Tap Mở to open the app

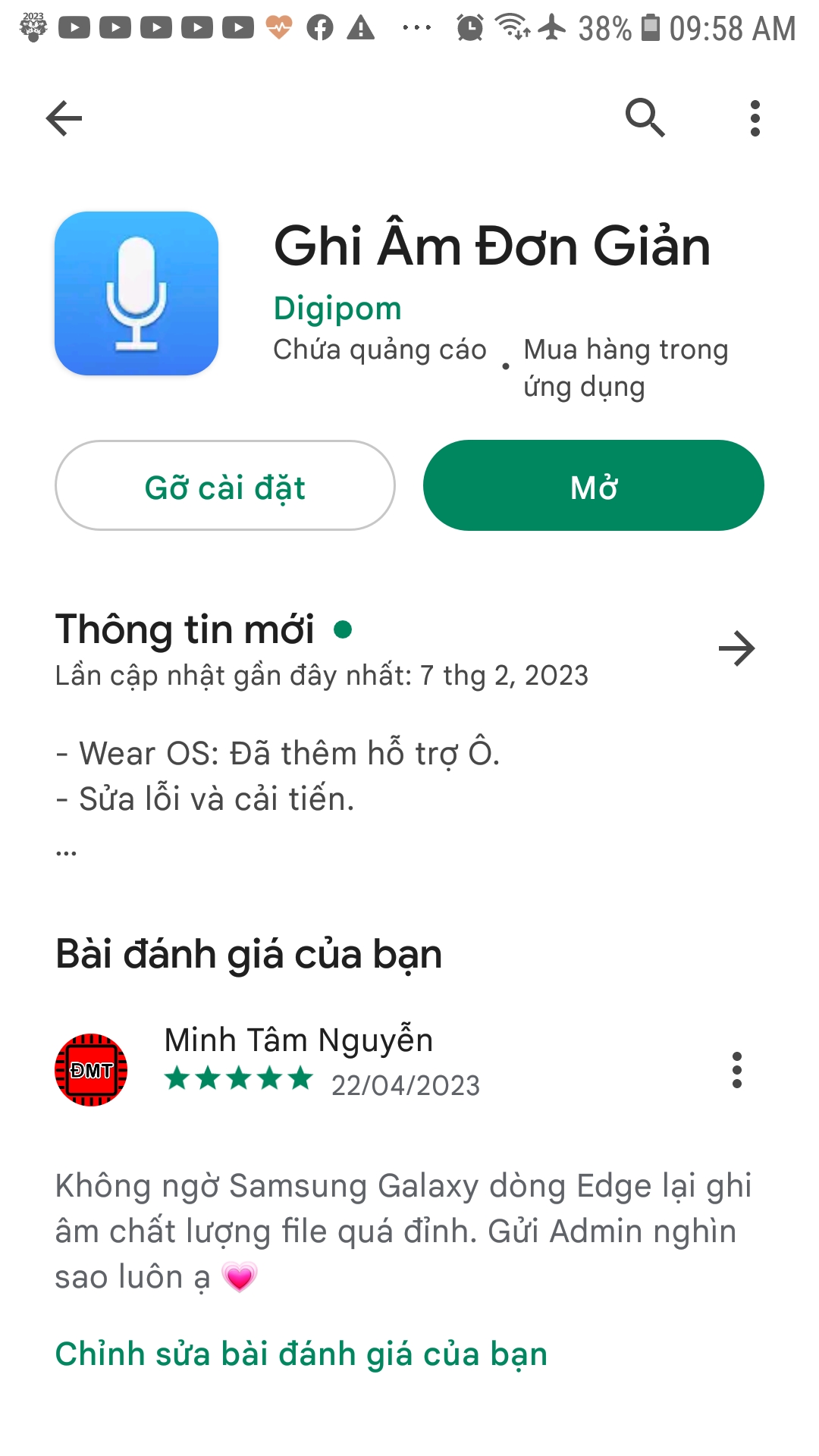[x=593, y=486]
